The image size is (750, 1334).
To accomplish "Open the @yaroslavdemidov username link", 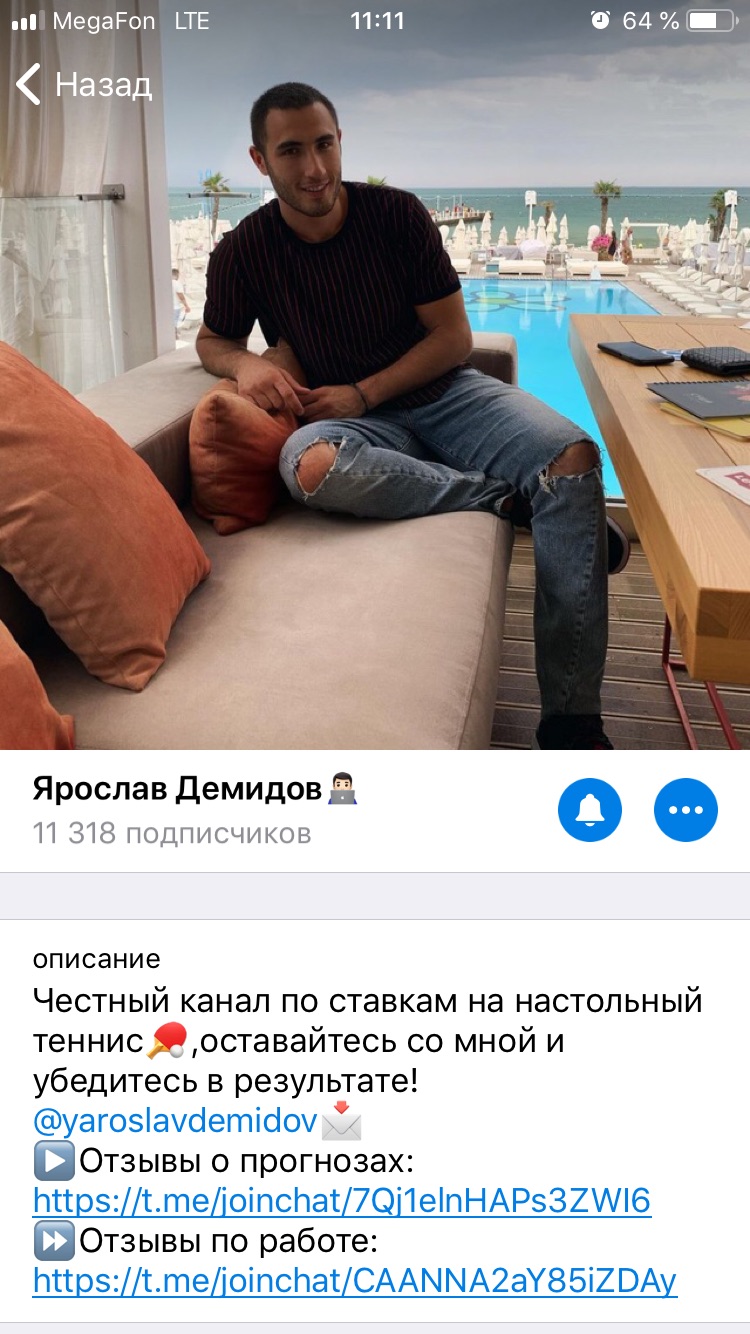I will coord(175,1120).
